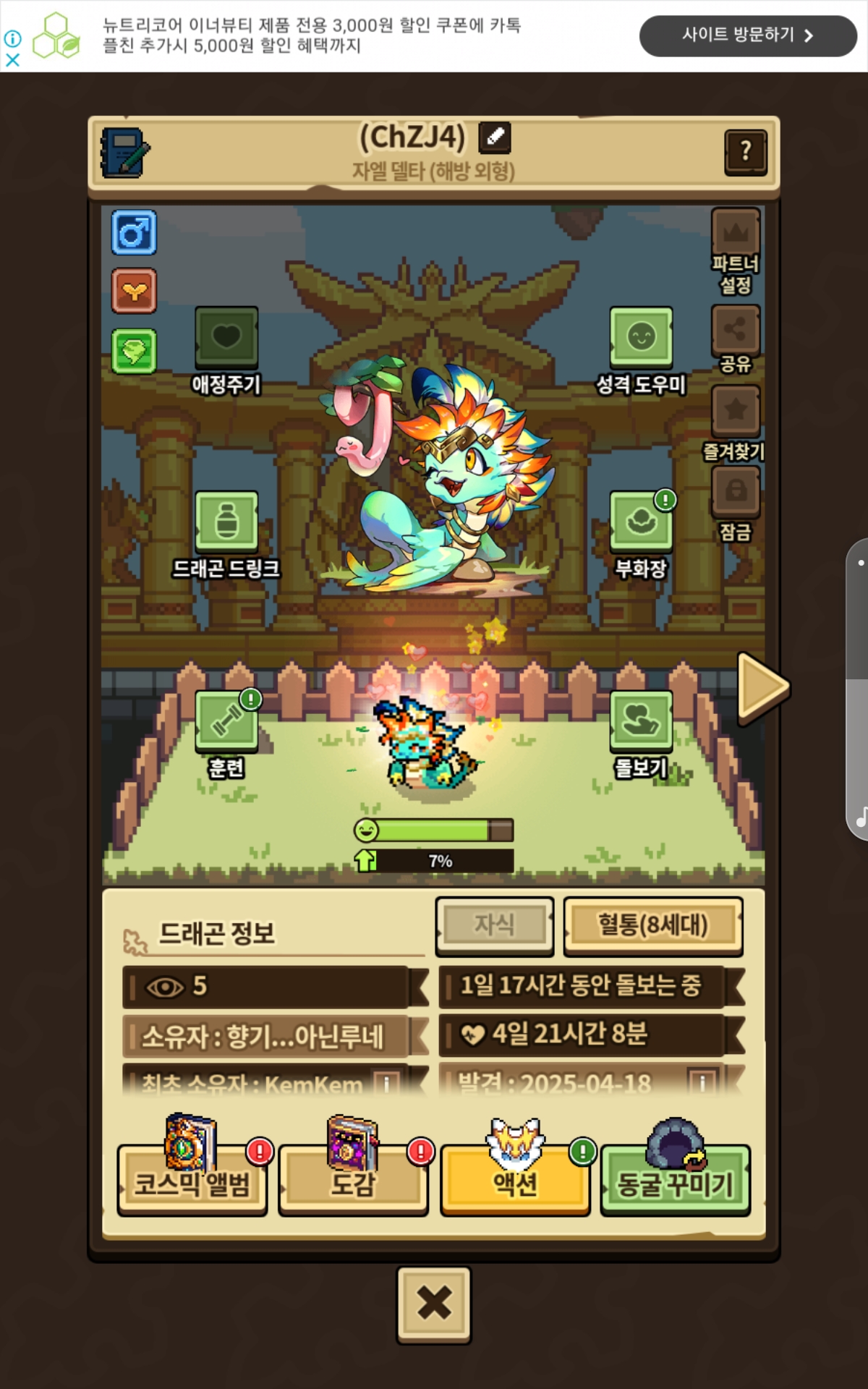Add dragon to 즐겨찾기 favorites
This screenshot has height=1389, width=868.
736,411
